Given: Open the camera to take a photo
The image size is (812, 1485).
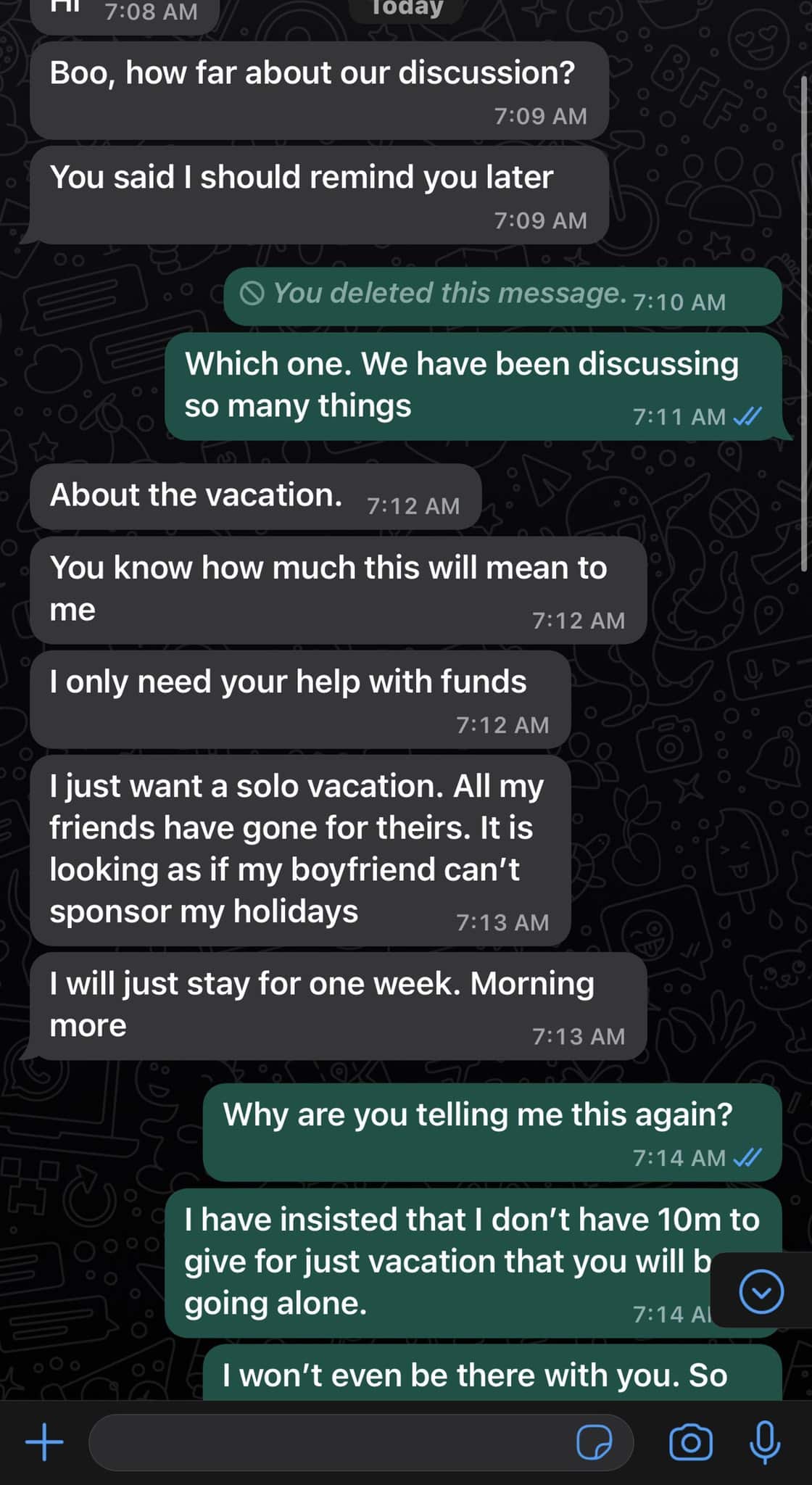Looking at the screenshot, I should coord(690,1442).
